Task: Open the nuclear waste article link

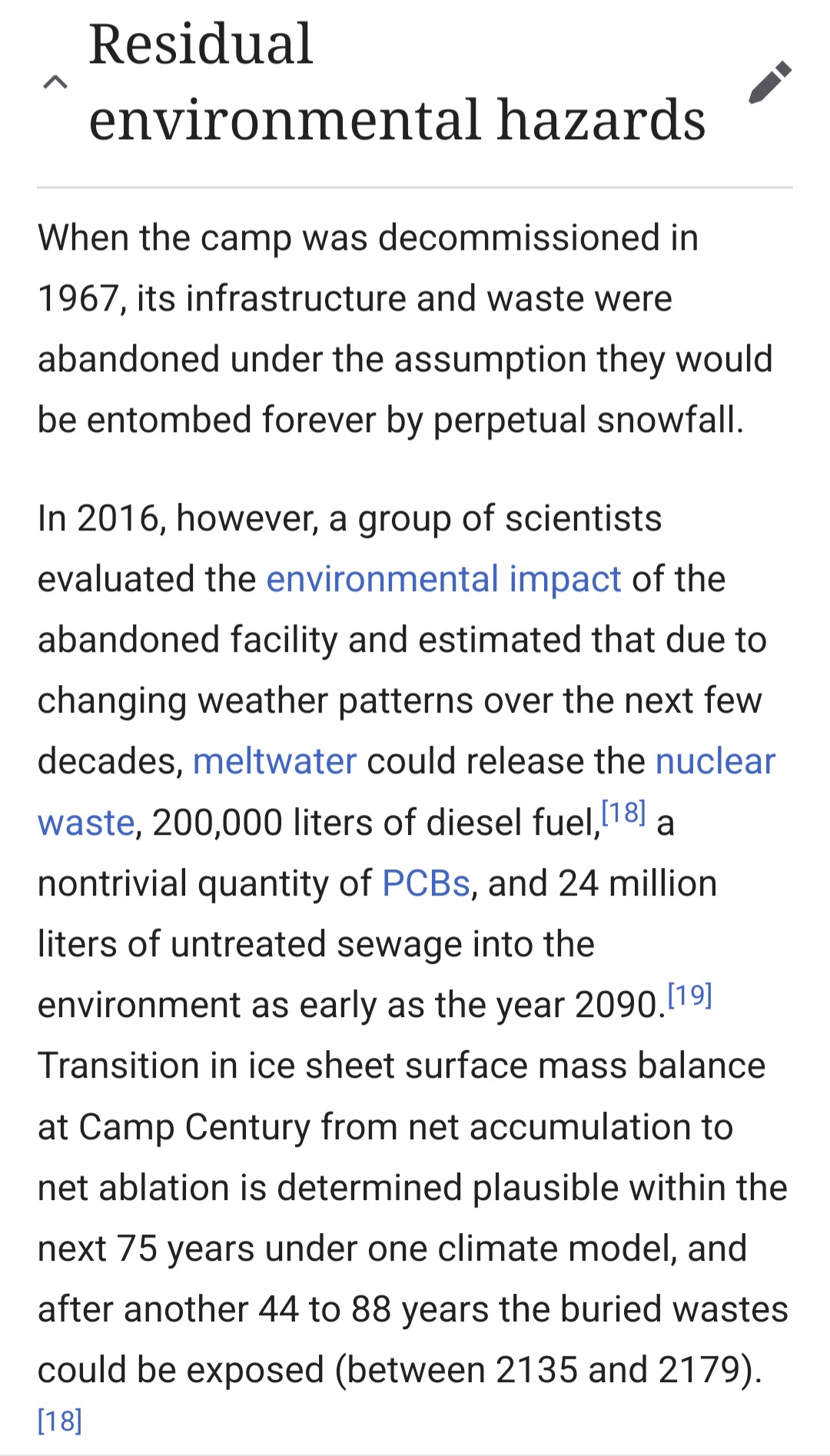Action: [715, 761]
